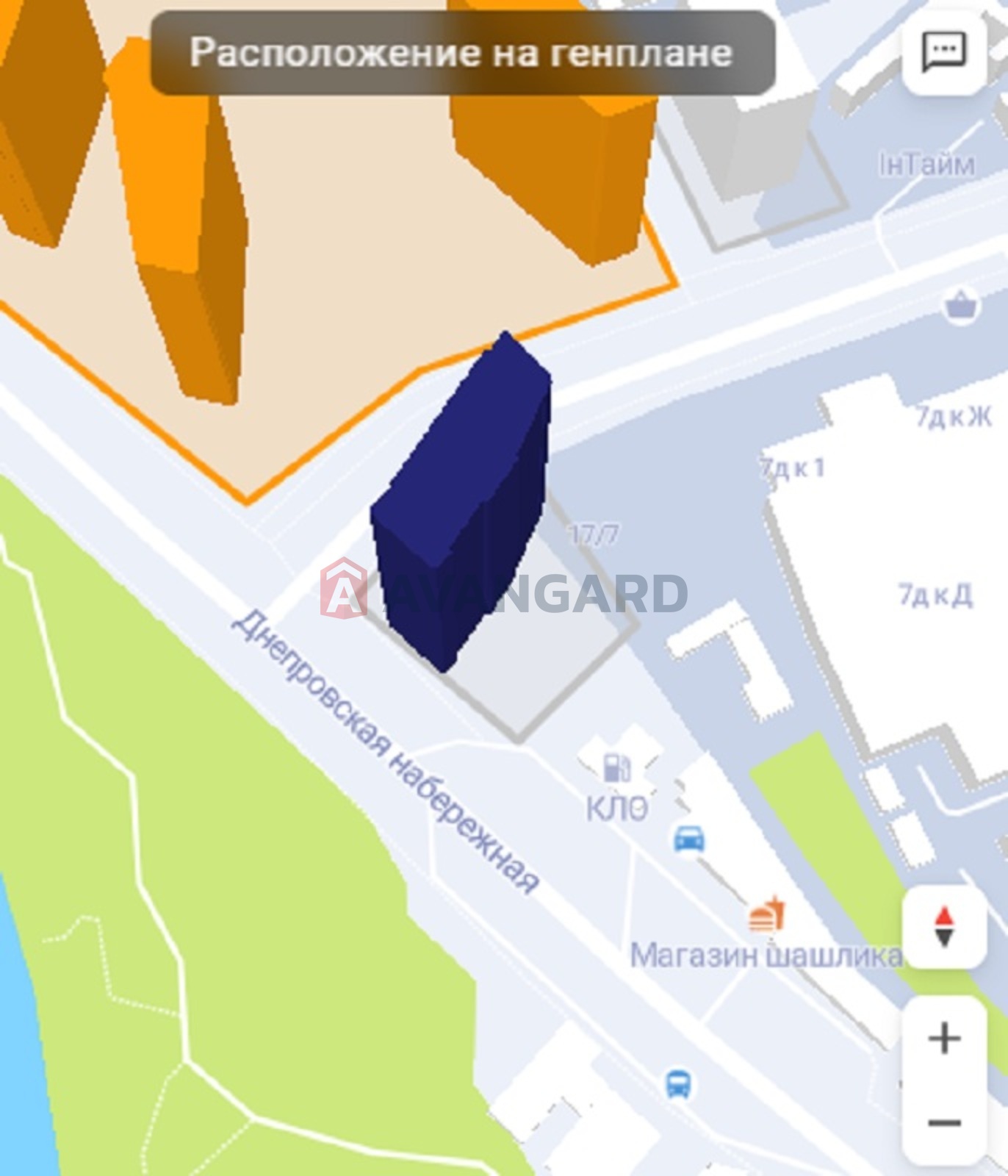Viewport: 1008px width, 1176px height.
Task: Open the Магазин шашлыка place marker
Action: [x=767, y=915]
